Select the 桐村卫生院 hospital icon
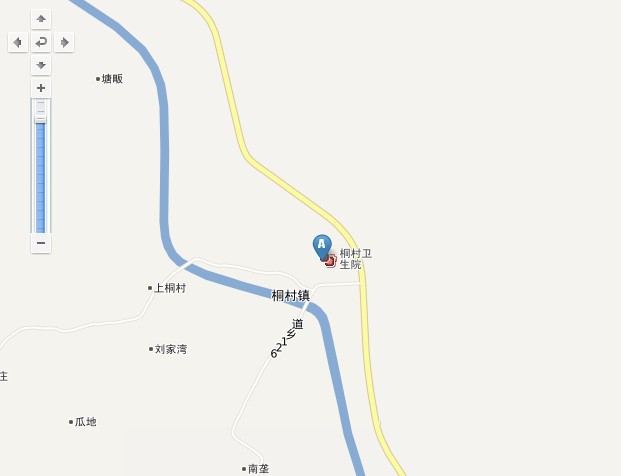The image size is (621, 476). point(331,260)
